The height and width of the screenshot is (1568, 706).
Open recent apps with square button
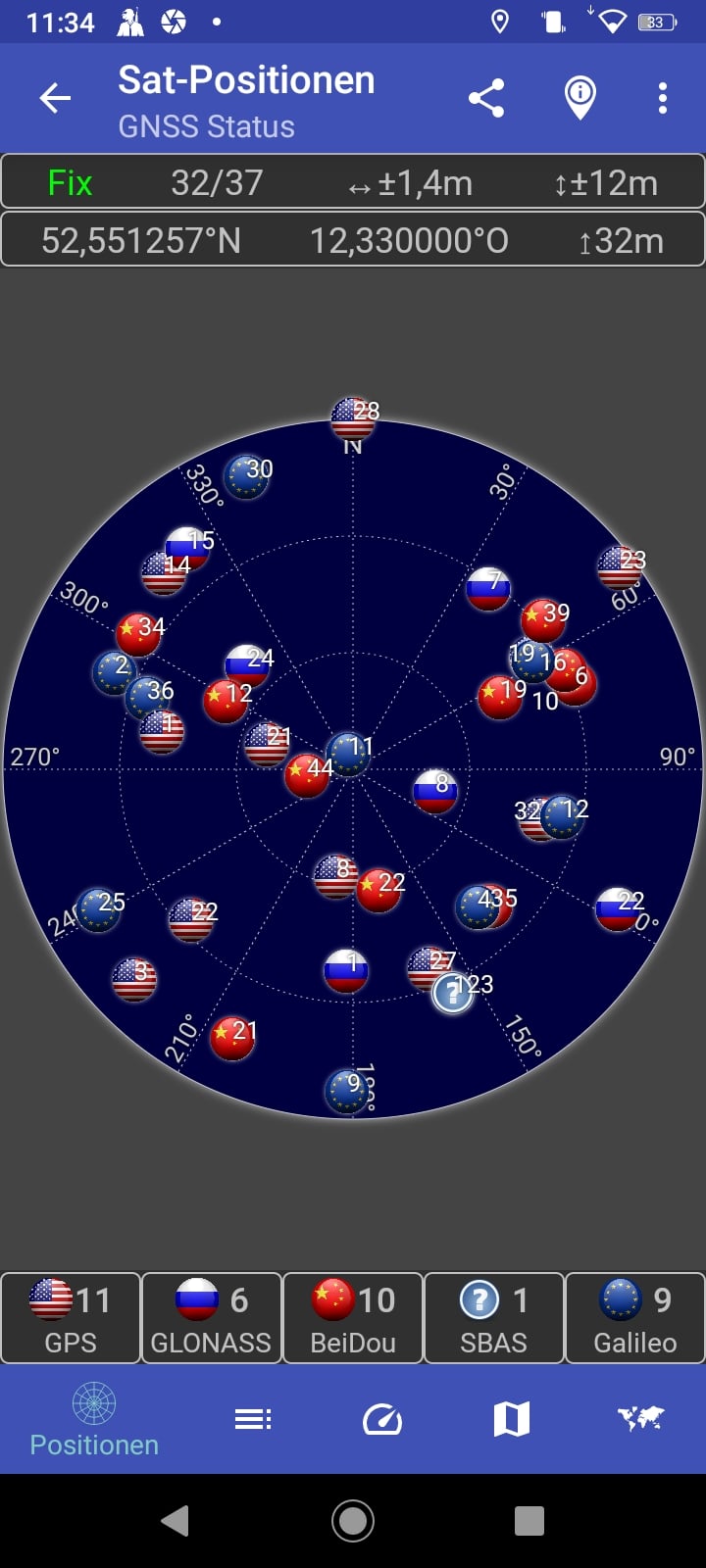(x=529, y=1521)
